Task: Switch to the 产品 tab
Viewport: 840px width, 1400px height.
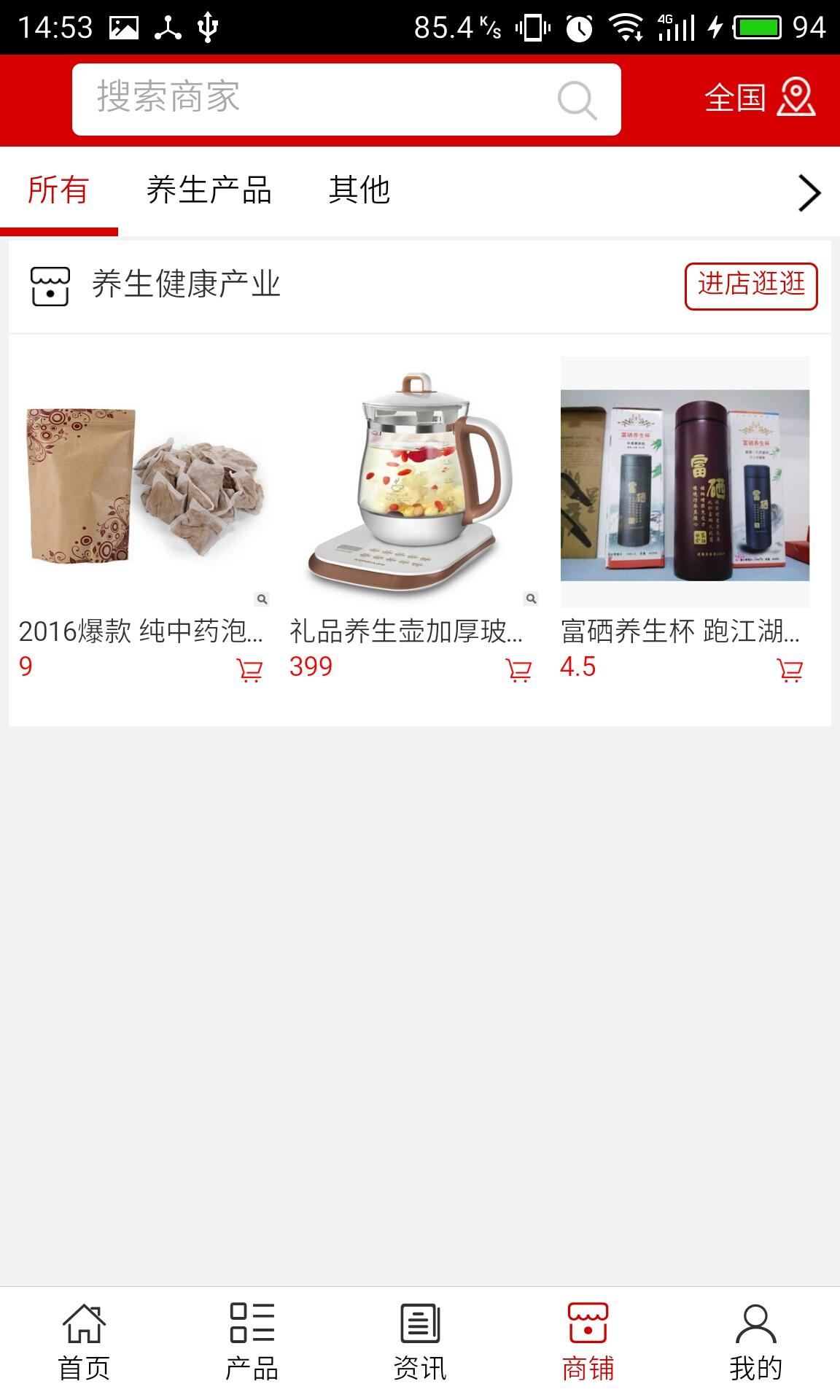Action: tap(252, 1342)
